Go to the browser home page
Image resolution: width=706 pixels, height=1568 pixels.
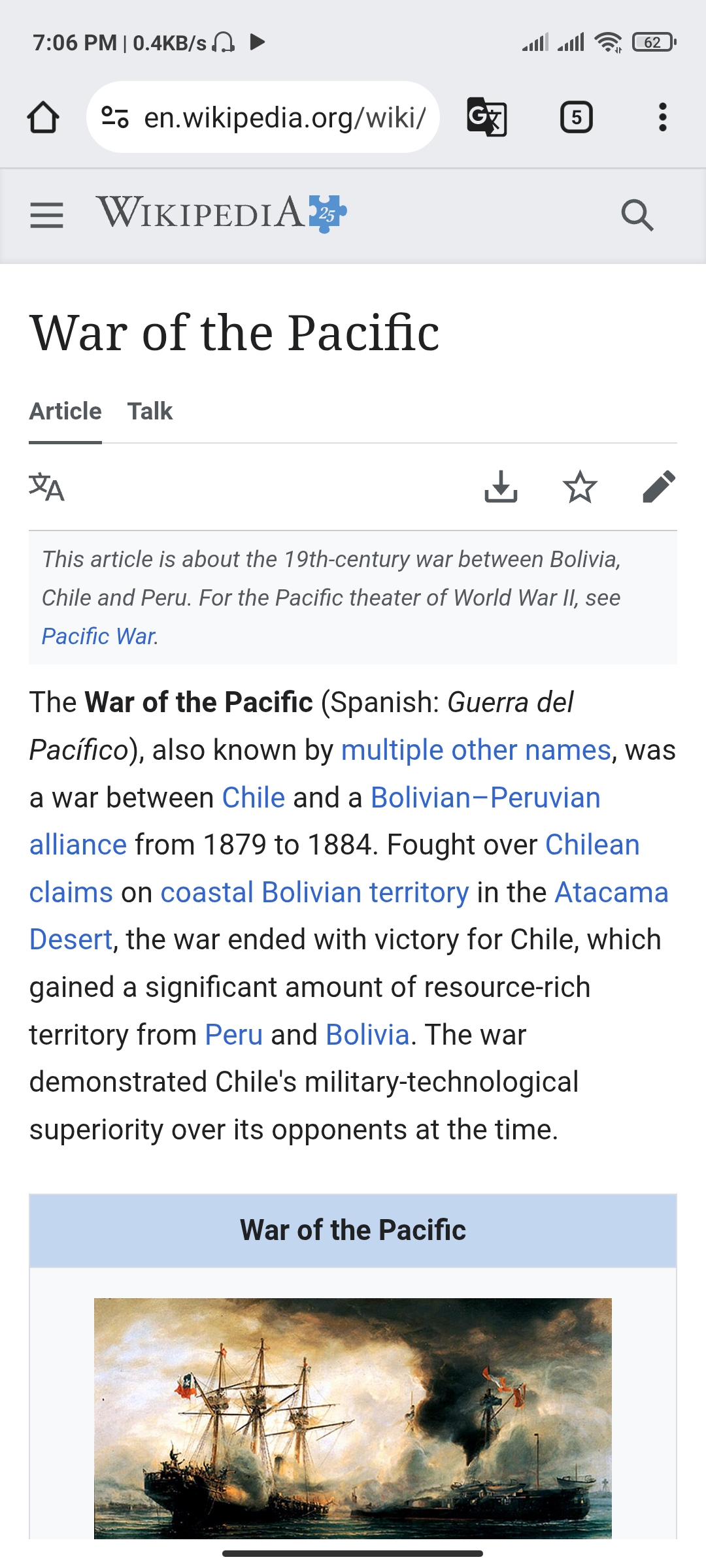(x=43, y=118)
